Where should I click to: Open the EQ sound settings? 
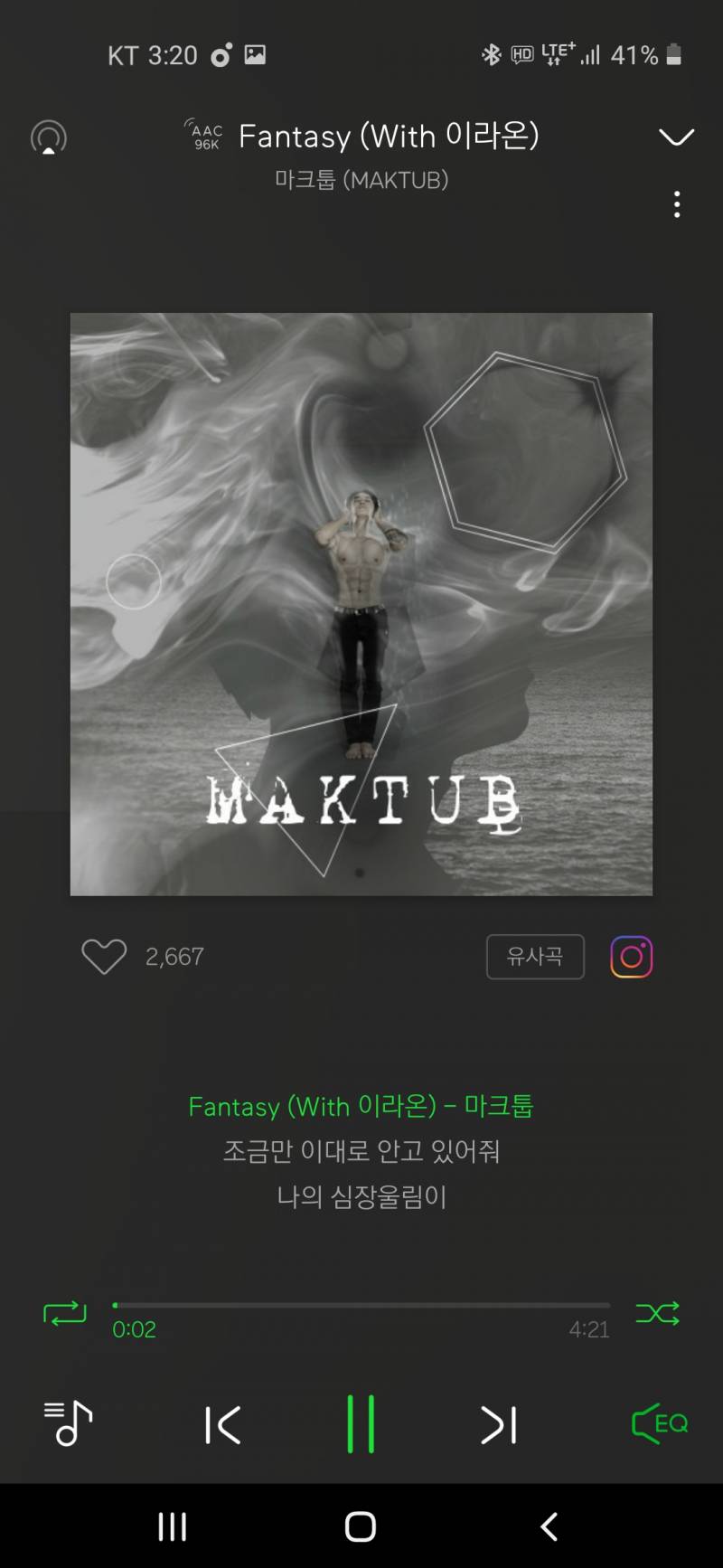[659, 1424]
